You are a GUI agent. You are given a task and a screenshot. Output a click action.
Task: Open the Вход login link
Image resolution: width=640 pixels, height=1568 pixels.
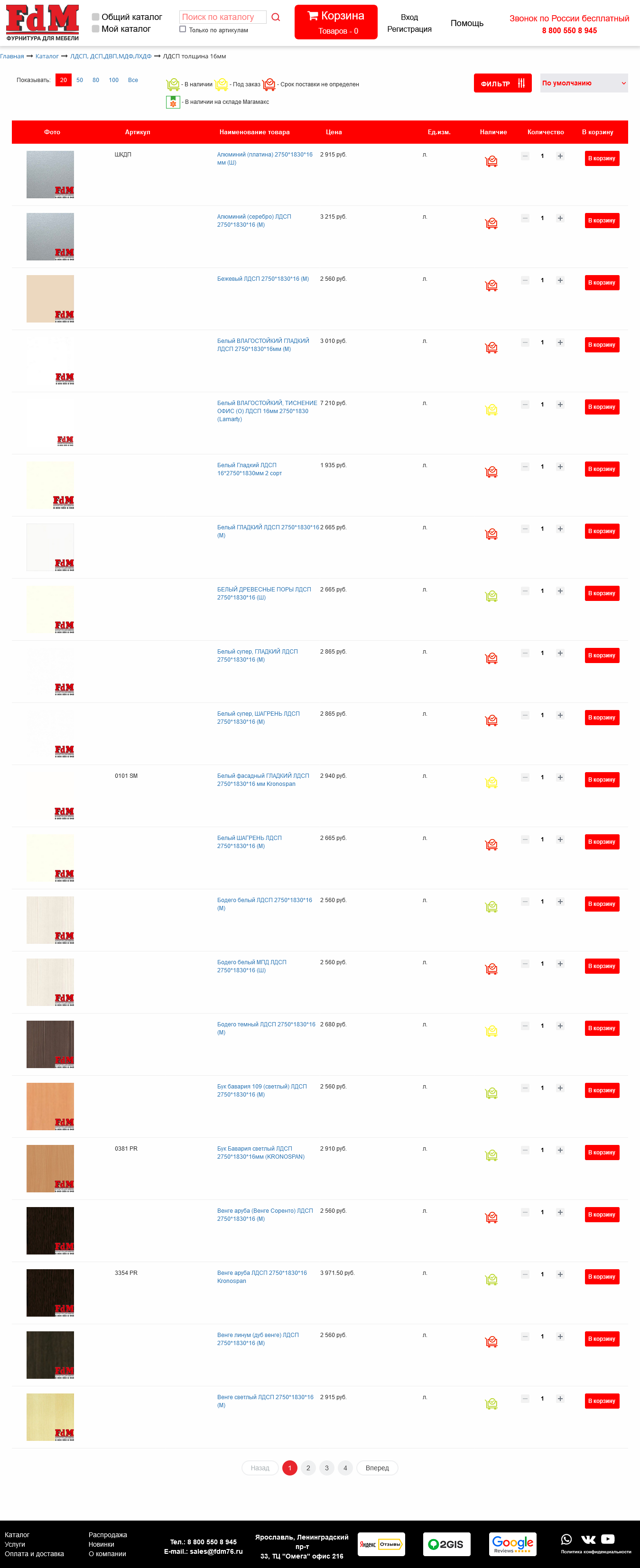[x=409, y=17]
